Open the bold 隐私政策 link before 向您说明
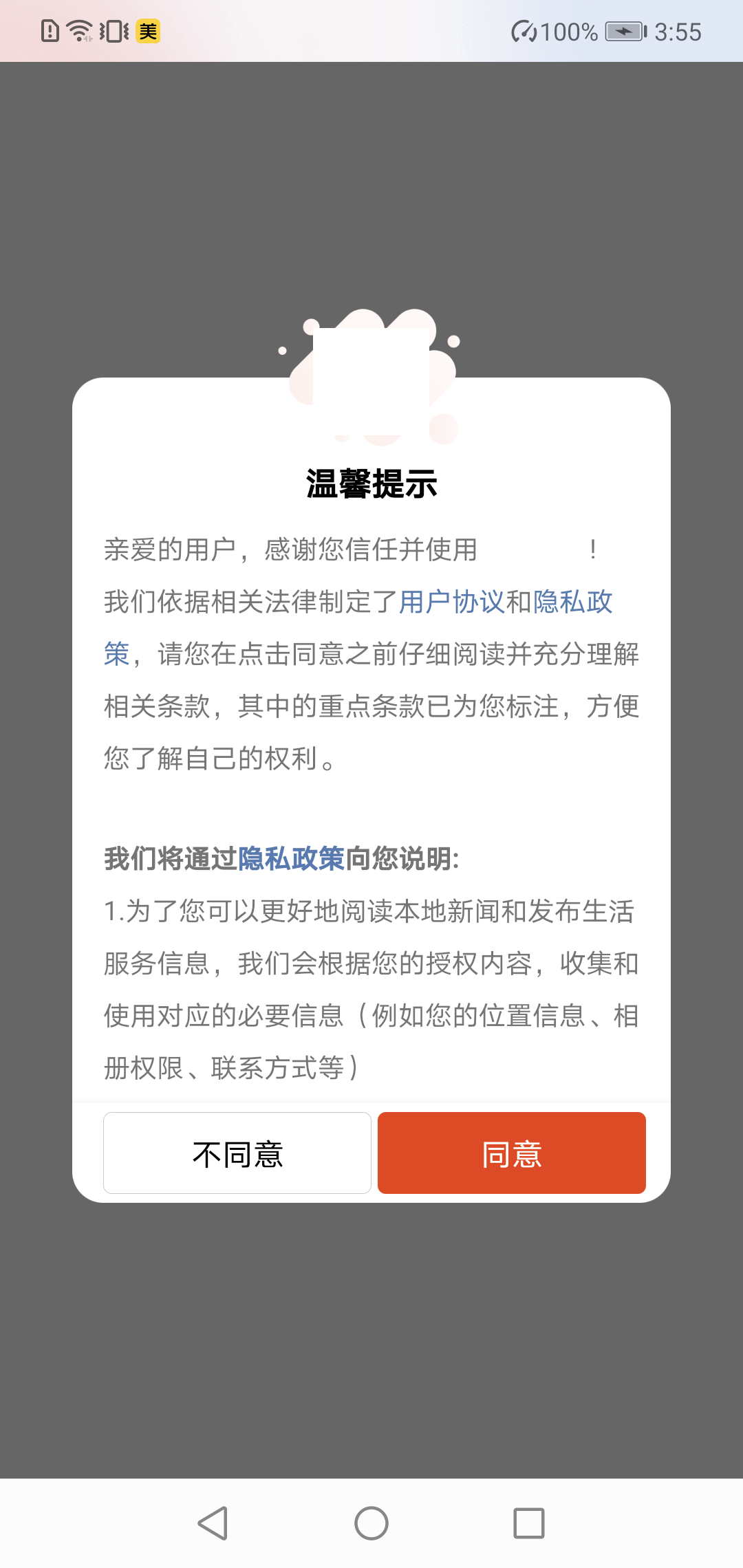Image resolution: width=743 pixels, height=1568 pixels. pyautogui.click(x=291, y=858)
